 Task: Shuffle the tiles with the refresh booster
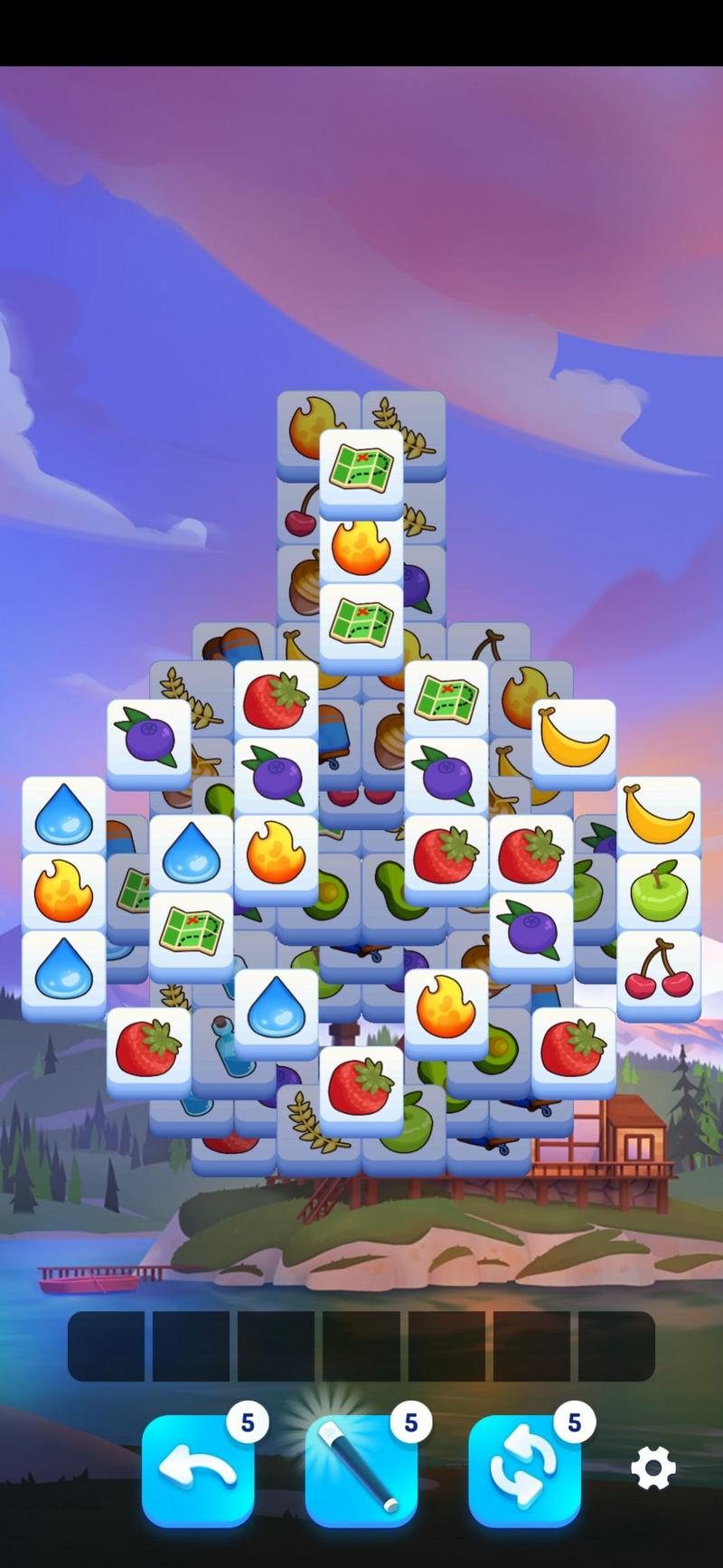point(524,1469)
